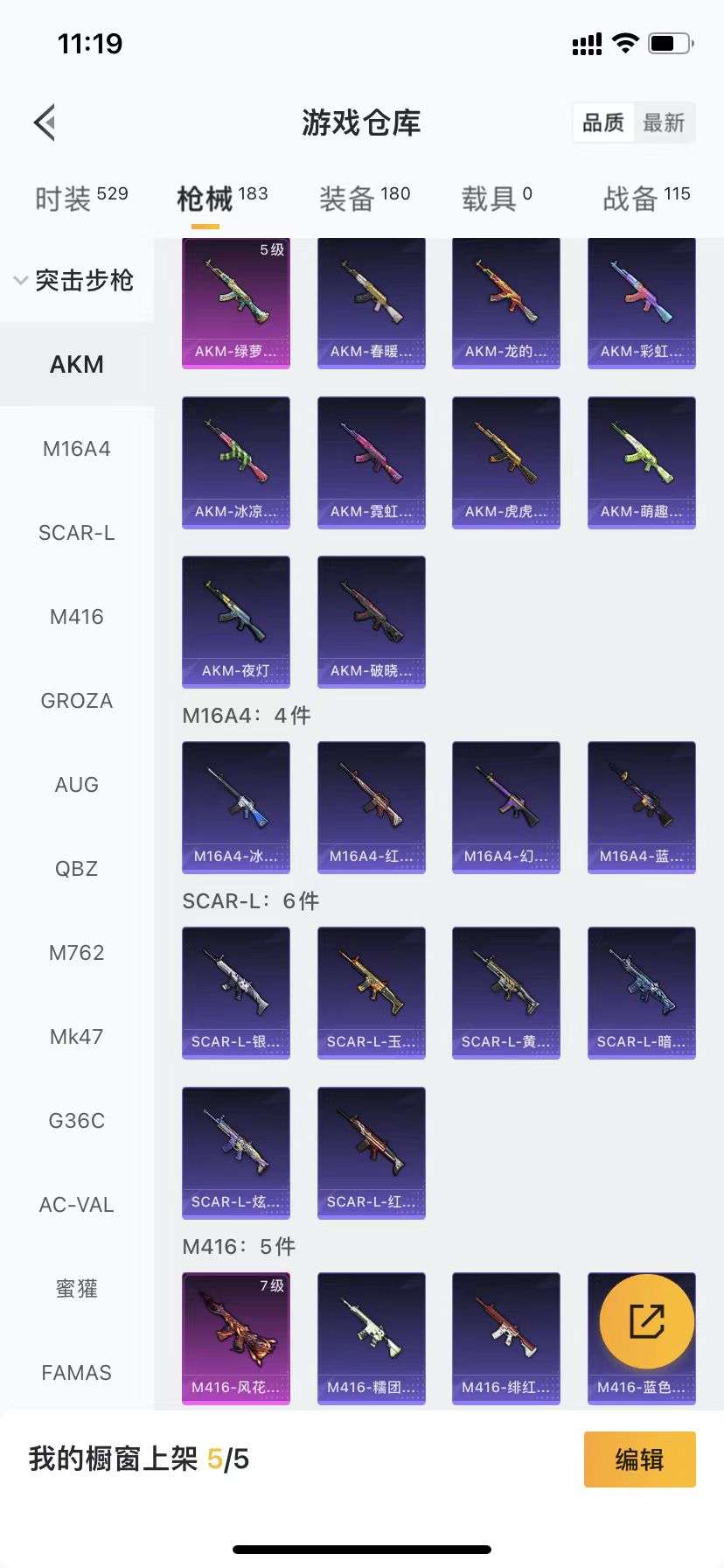
Task: Collapse the 突击步枪 category
Action: pyautogui.click(x=75, y=280)
